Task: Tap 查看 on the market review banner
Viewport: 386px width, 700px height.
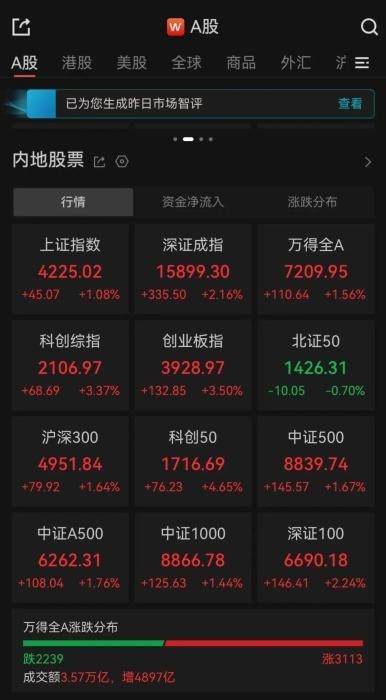Action: click(x=350, y=104)
